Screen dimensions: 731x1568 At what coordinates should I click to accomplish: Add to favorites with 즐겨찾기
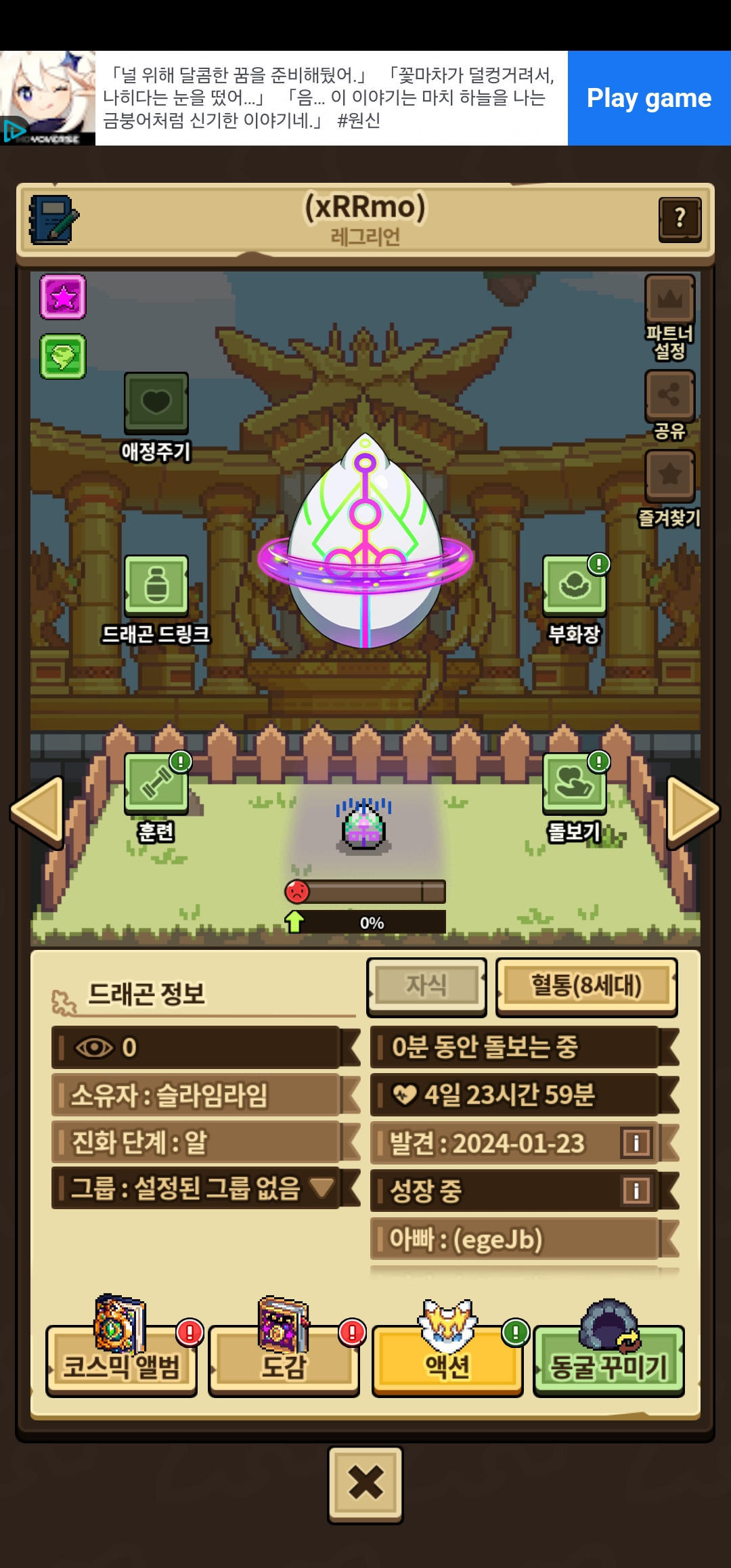pyautogui.click(x=669, y=489)
